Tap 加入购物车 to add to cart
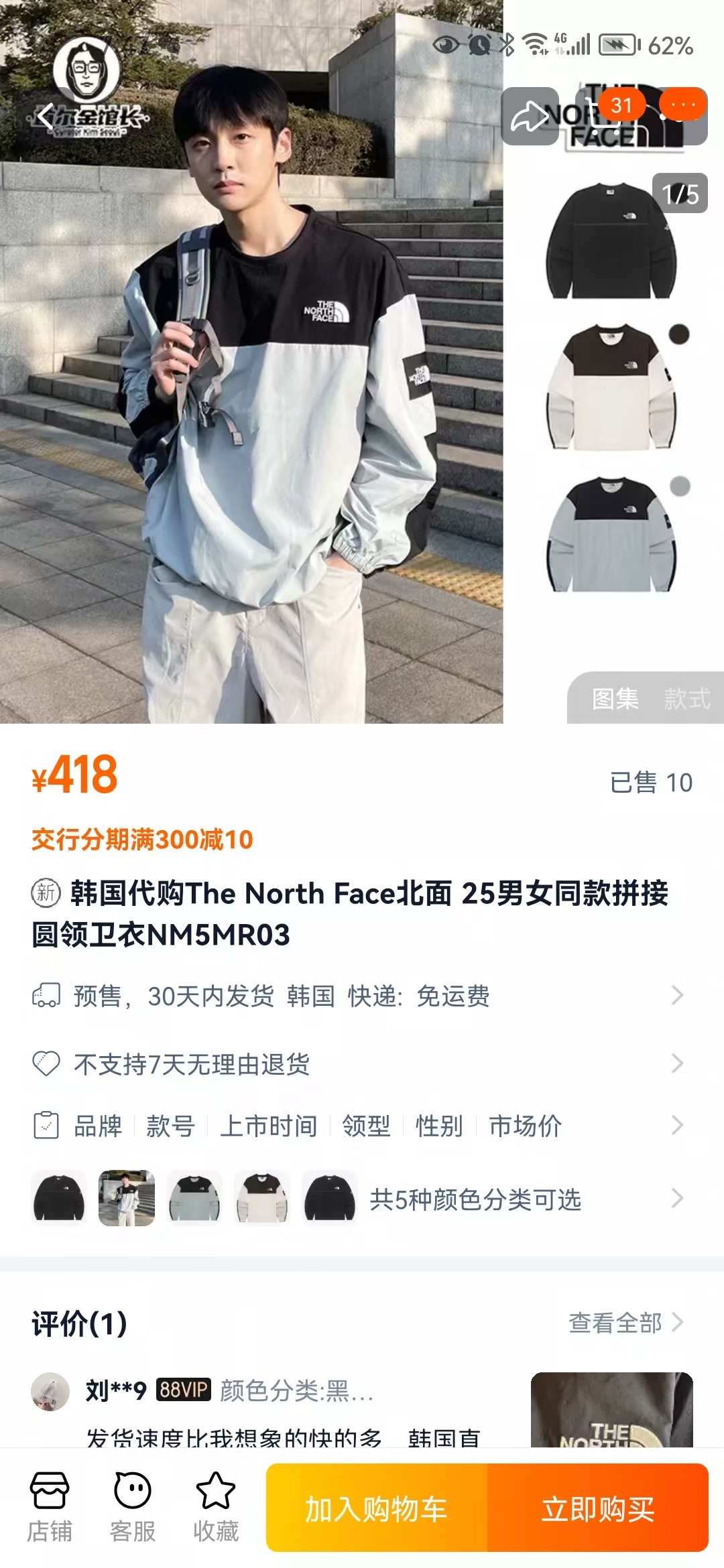Screen dimensions: 724x1568 tap(377, 1509)
